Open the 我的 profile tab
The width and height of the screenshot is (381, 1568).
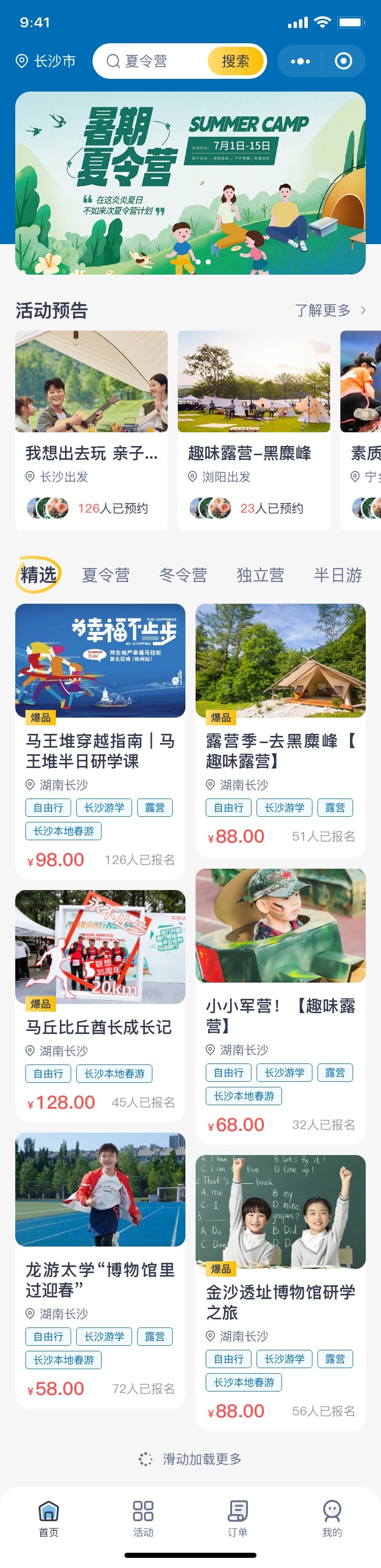pos(332,1518)
